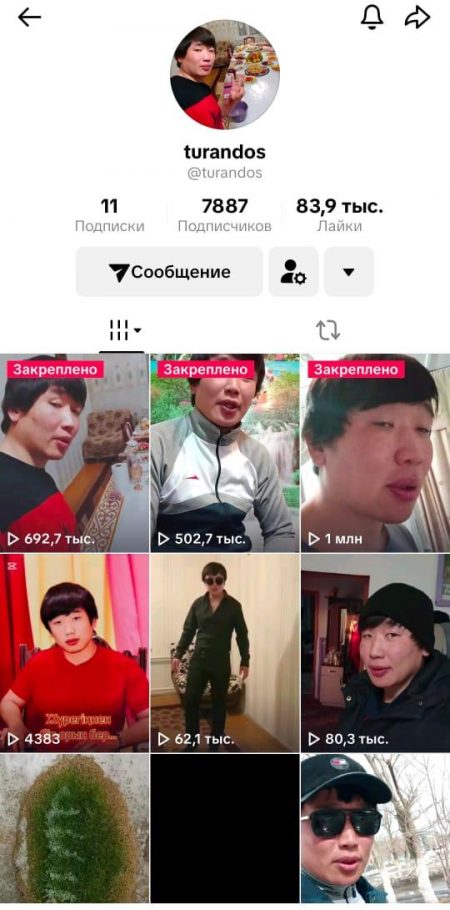This screenshot has width=450, height=910.
Task: Go back using the top arrow
Action: 29,18
